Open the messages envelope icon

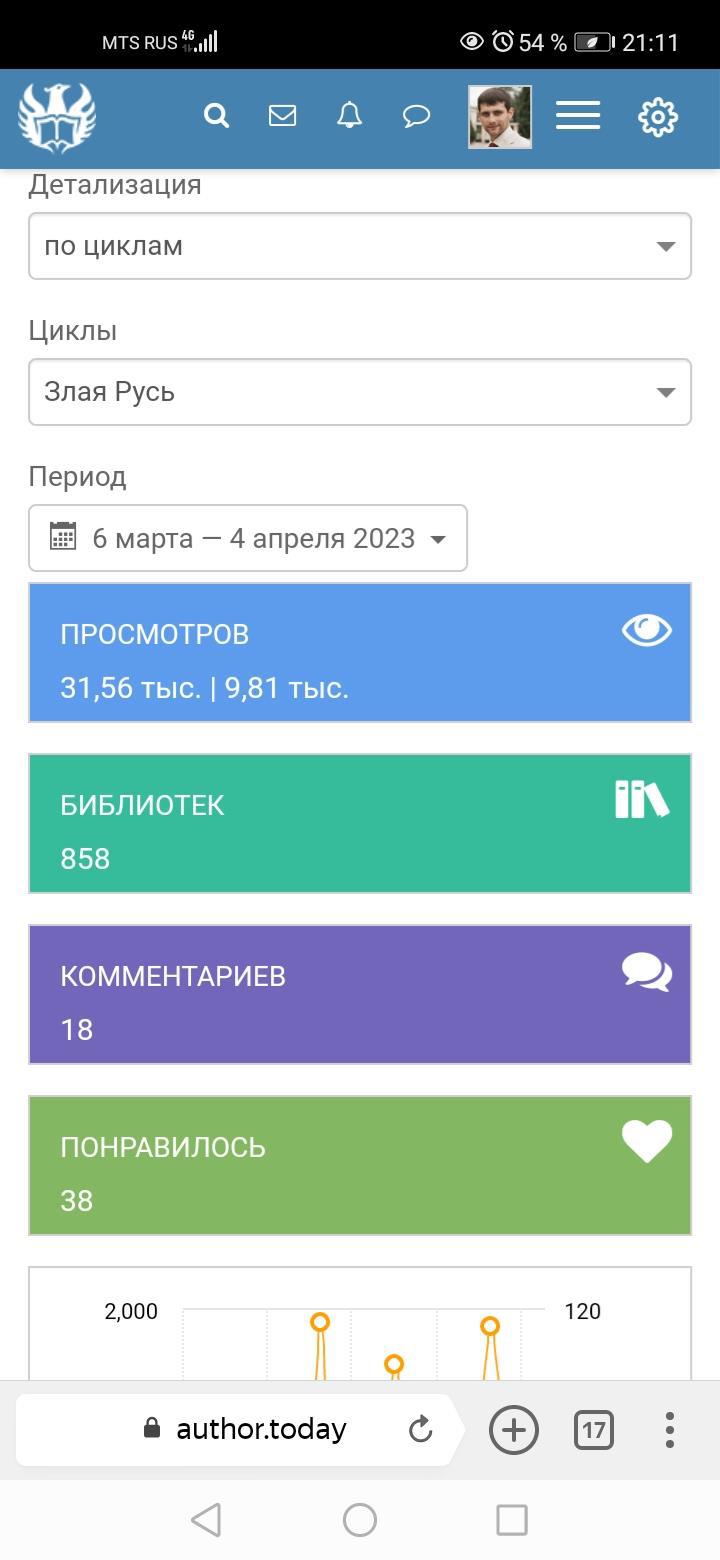pos(283,116)
